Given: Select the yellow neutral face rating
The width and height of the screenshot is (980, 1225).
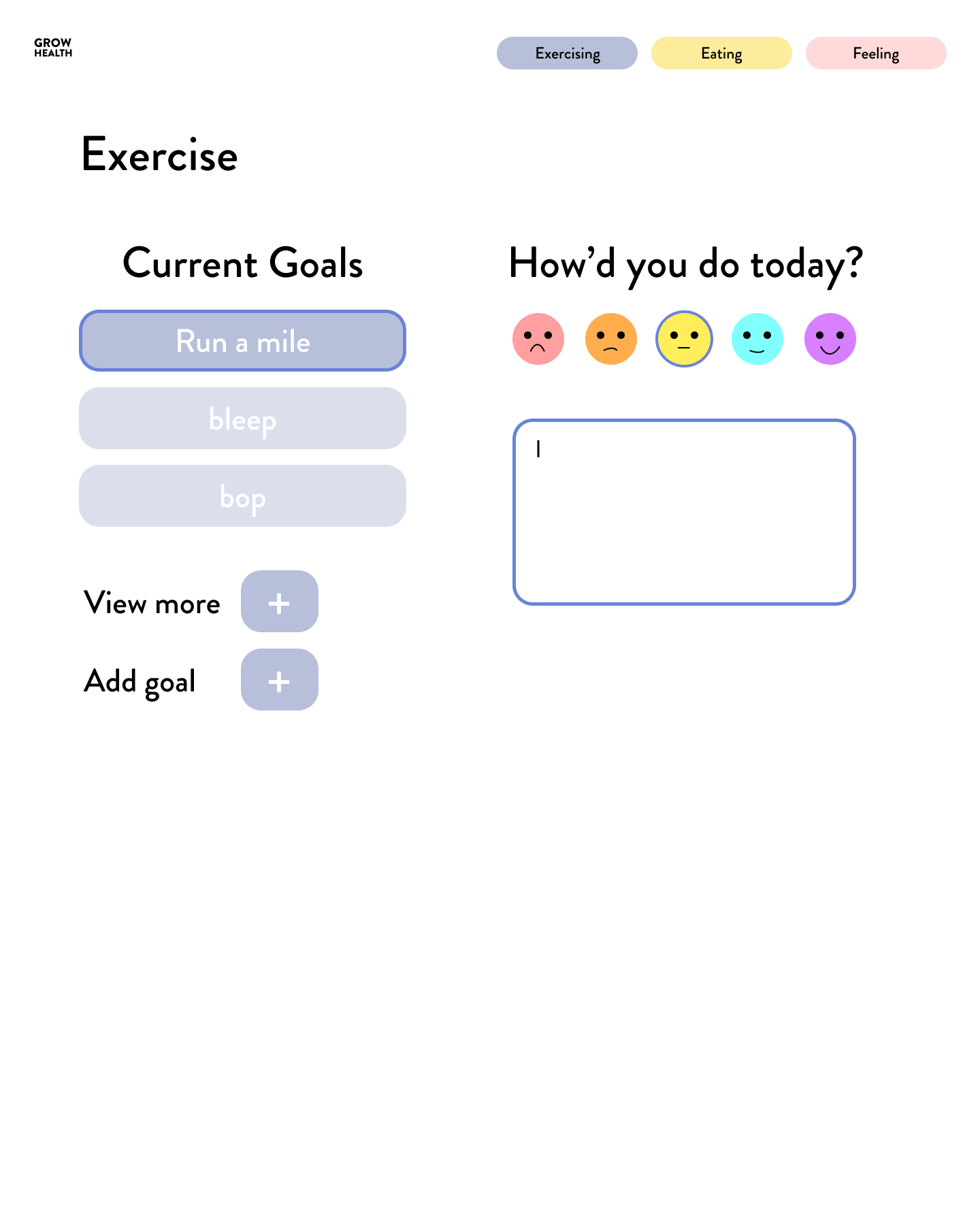Looking at the screenshot, I should [684, 339].
